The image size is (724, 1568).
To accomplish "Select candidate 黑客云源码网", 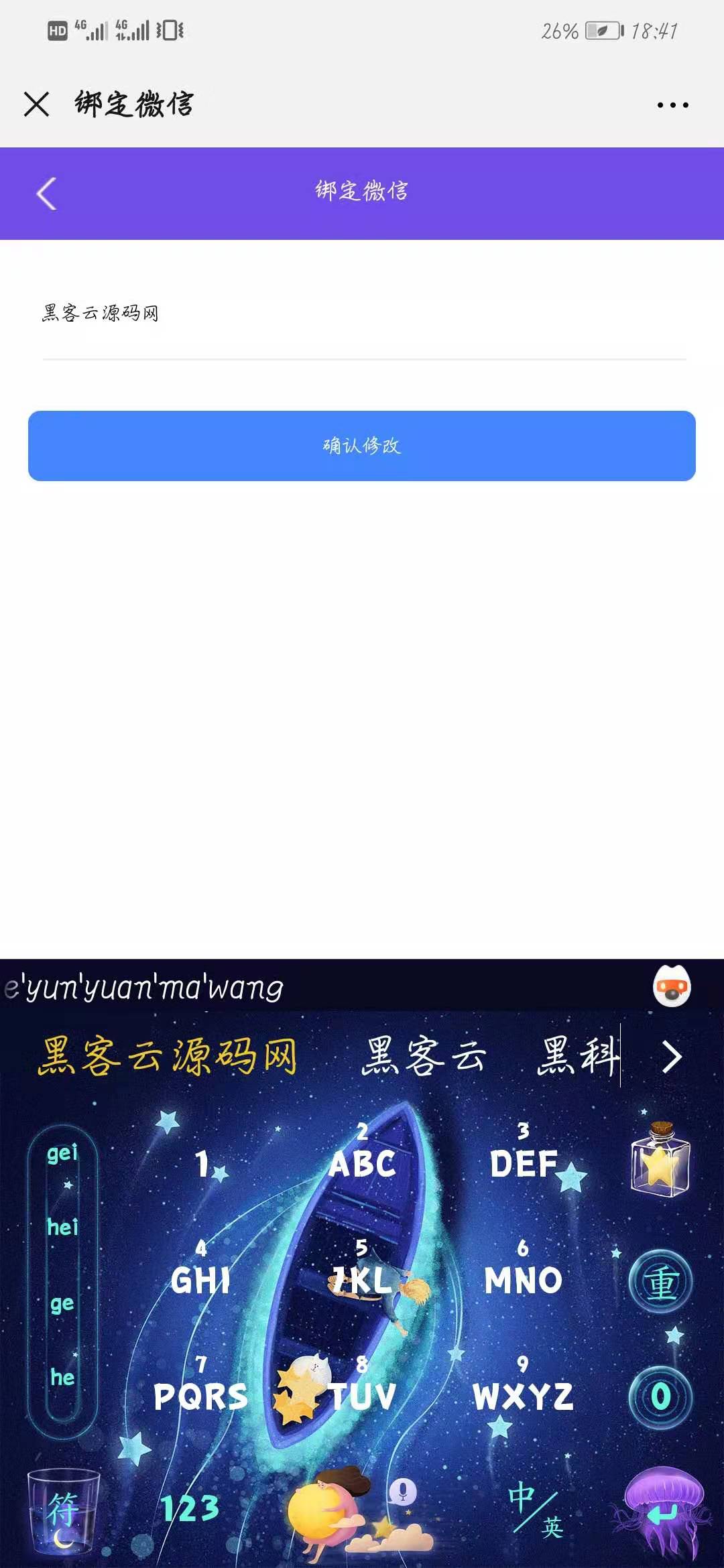I will point(168,1057).
